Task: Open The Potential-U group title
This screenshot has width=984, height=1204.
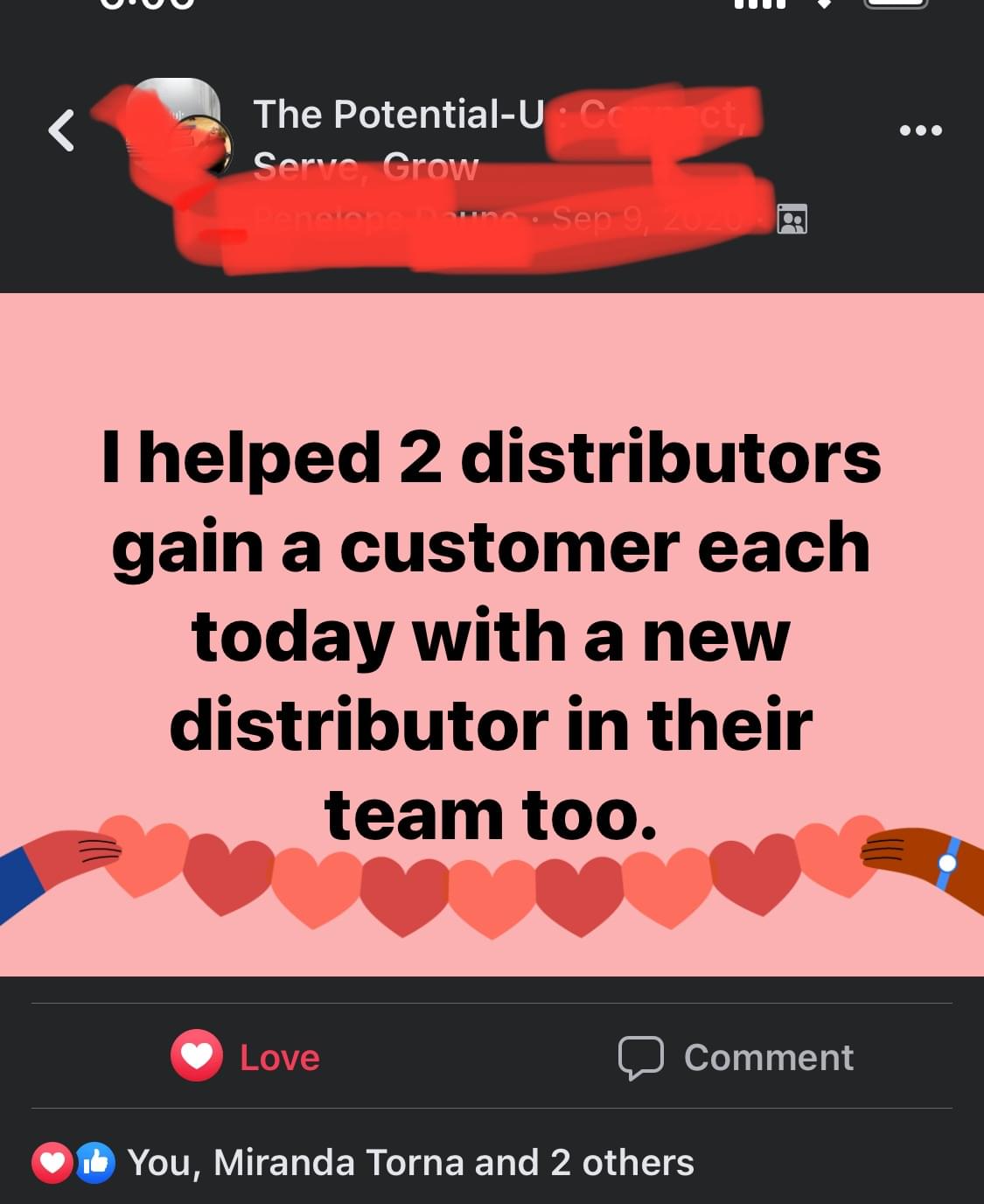Action: 399,115
